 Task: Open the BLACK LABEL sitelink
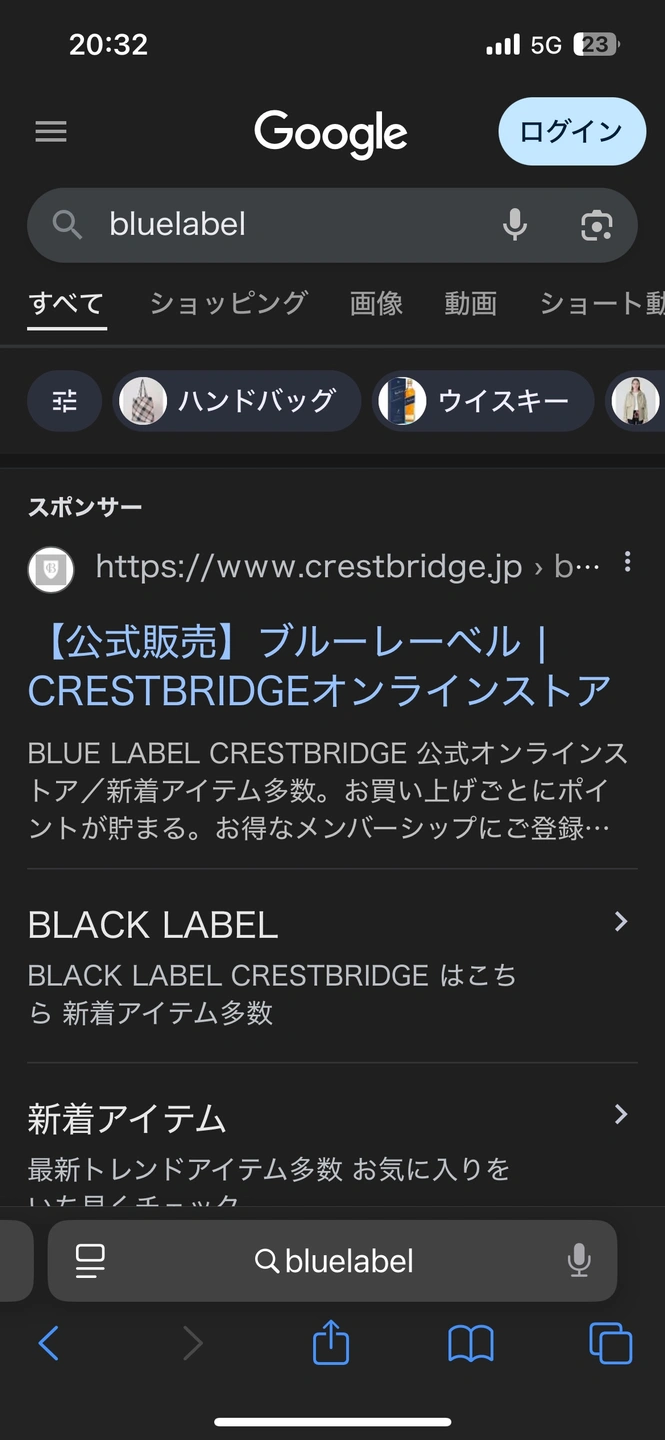153,925
